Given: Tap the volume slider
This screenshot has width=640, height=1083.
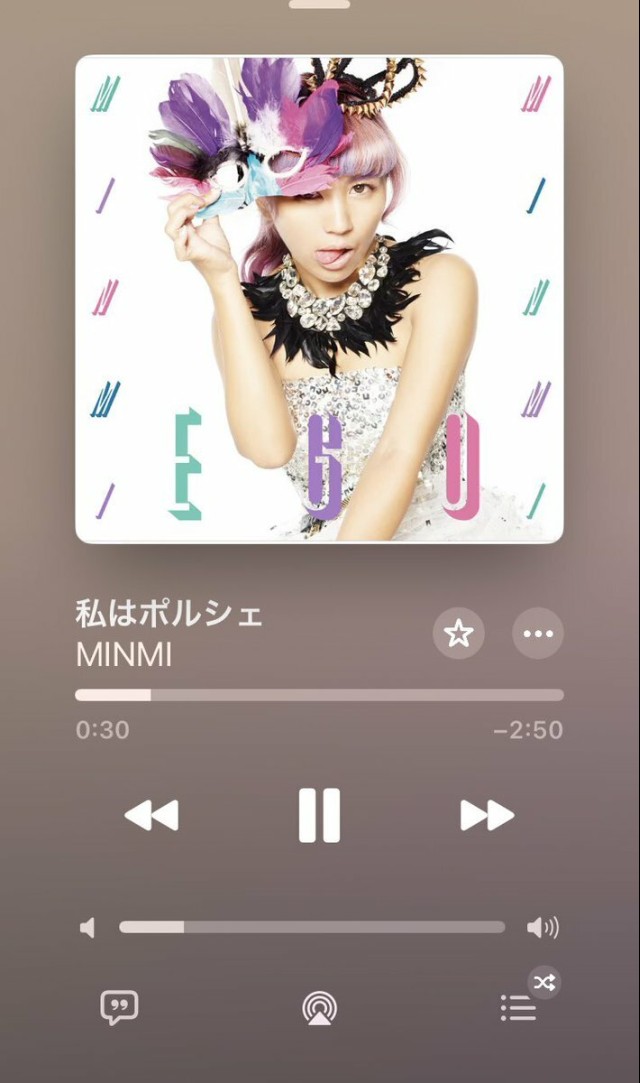Looking at the screenshot, I should click(x=312, y=927).
